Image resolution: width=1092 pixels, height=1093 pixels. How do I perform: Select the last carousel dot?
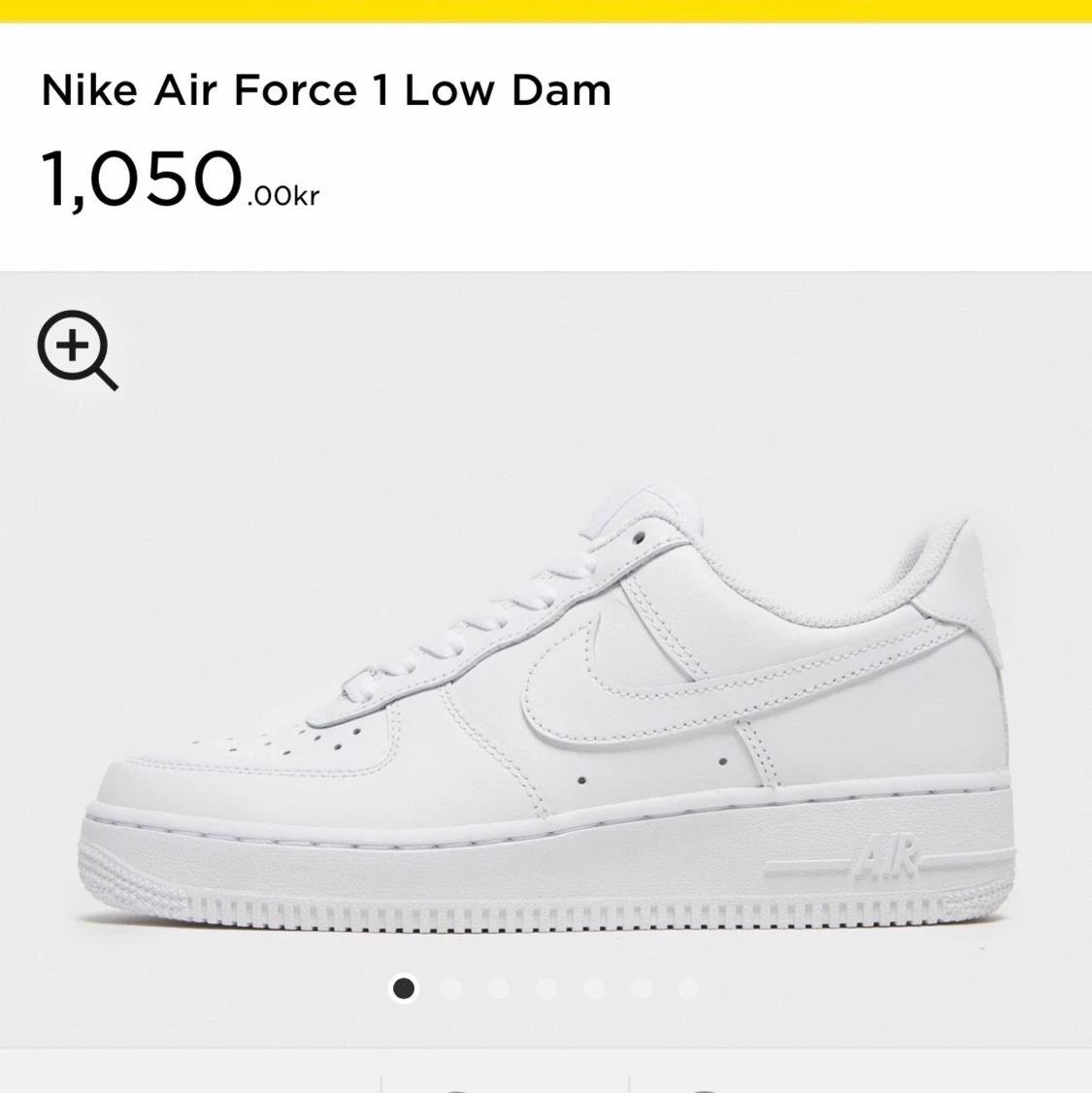[688, 988]
